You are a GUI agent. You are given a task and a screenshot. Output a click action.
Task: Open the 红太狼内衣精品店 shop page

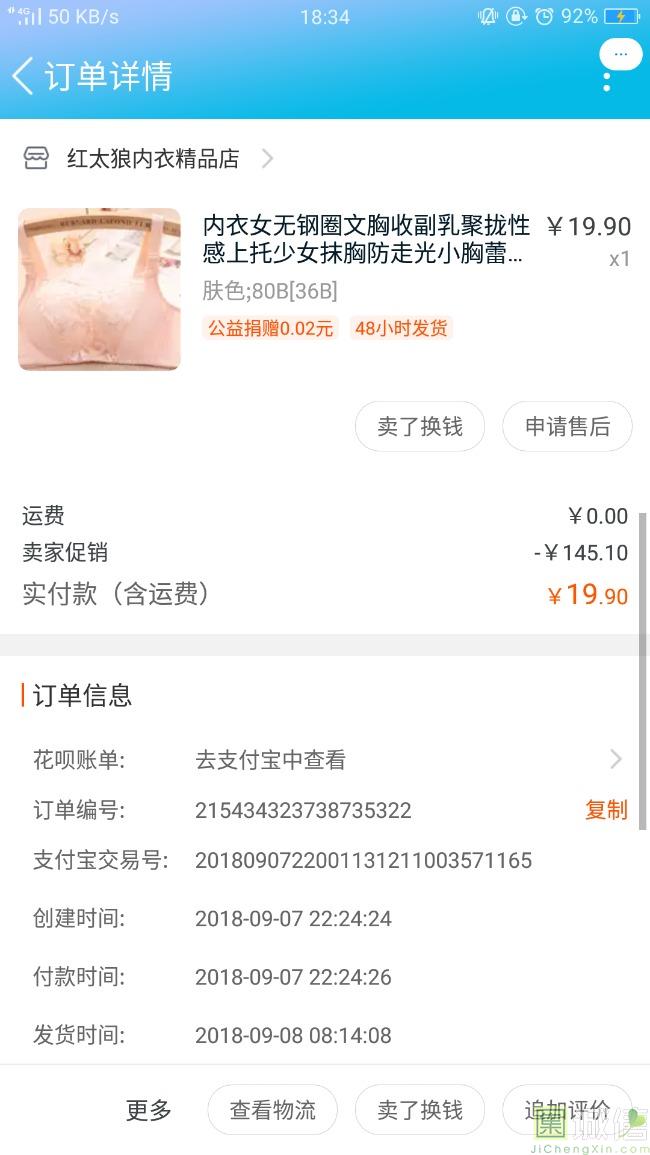pyautogui.click(x=153, y=159)
